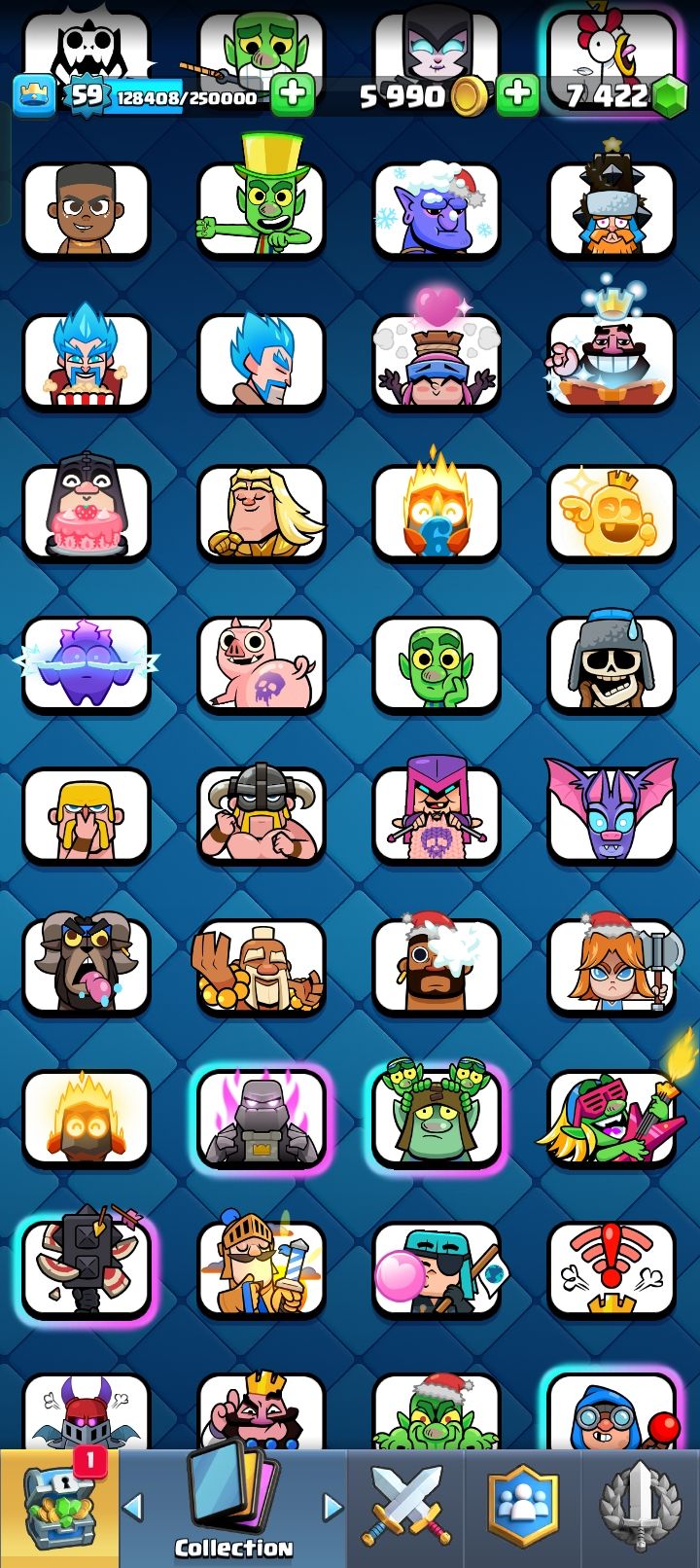Viewport: 700px width, 1568px height.
Task: Select the goblin with pink guitar emote
Action: point(611,1119)
